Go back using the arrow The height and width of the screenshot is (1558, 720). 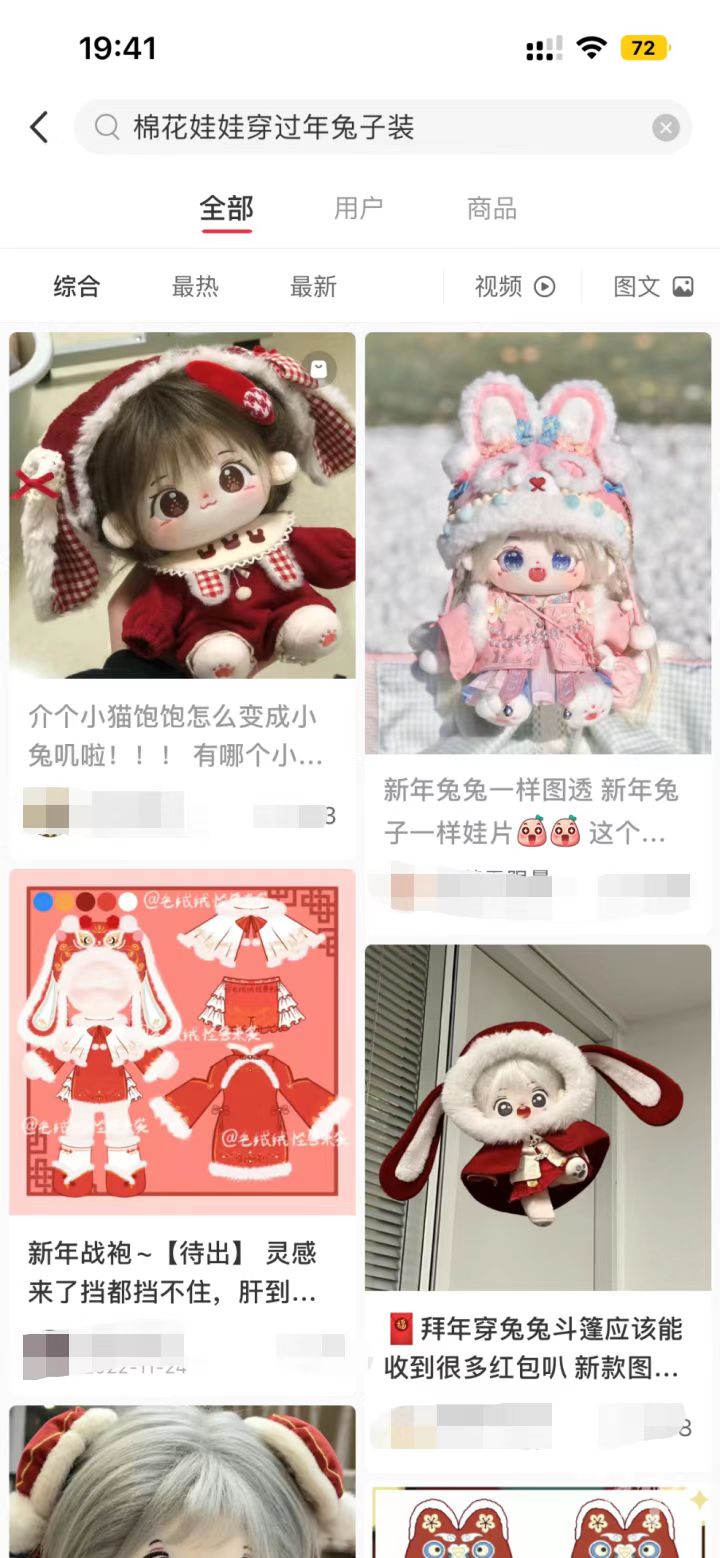[x=39, y=127]
